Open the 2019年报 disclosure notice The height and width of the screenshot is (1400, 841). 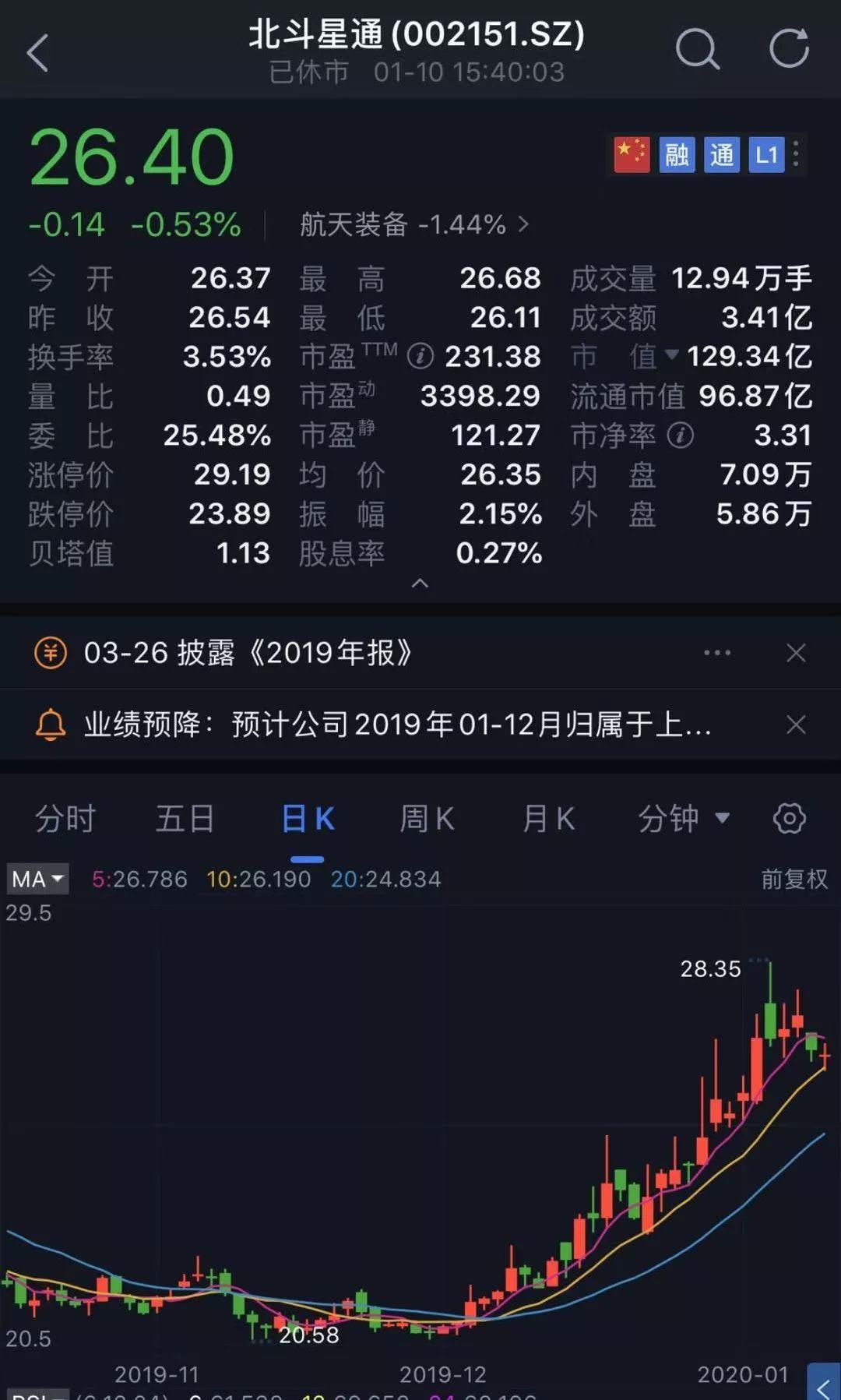[x=248, y=653]
